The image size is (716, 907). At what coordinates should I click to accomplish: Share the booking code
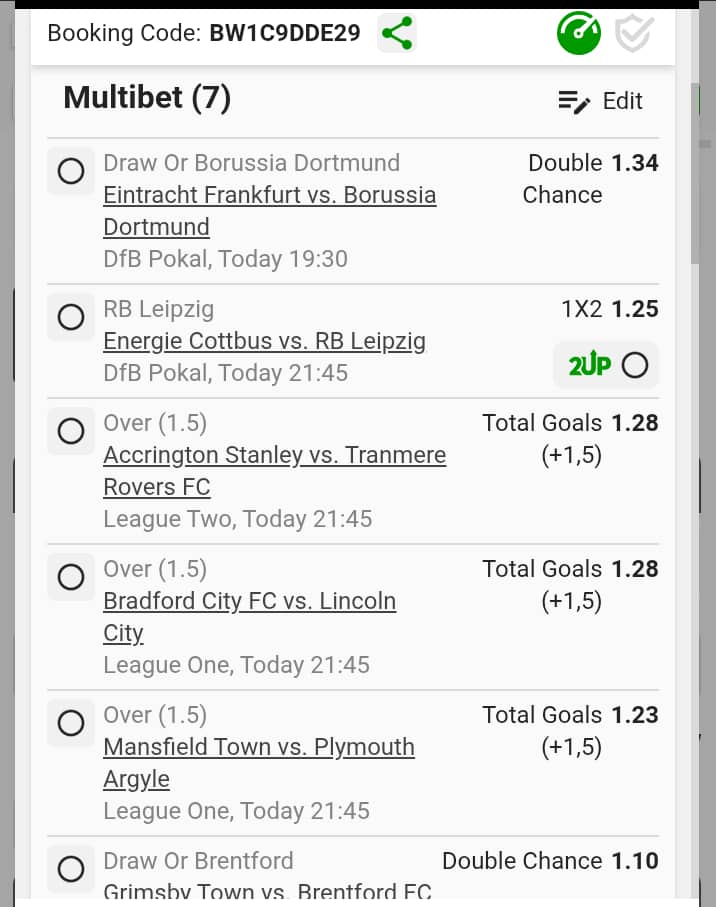click(397, 34)
